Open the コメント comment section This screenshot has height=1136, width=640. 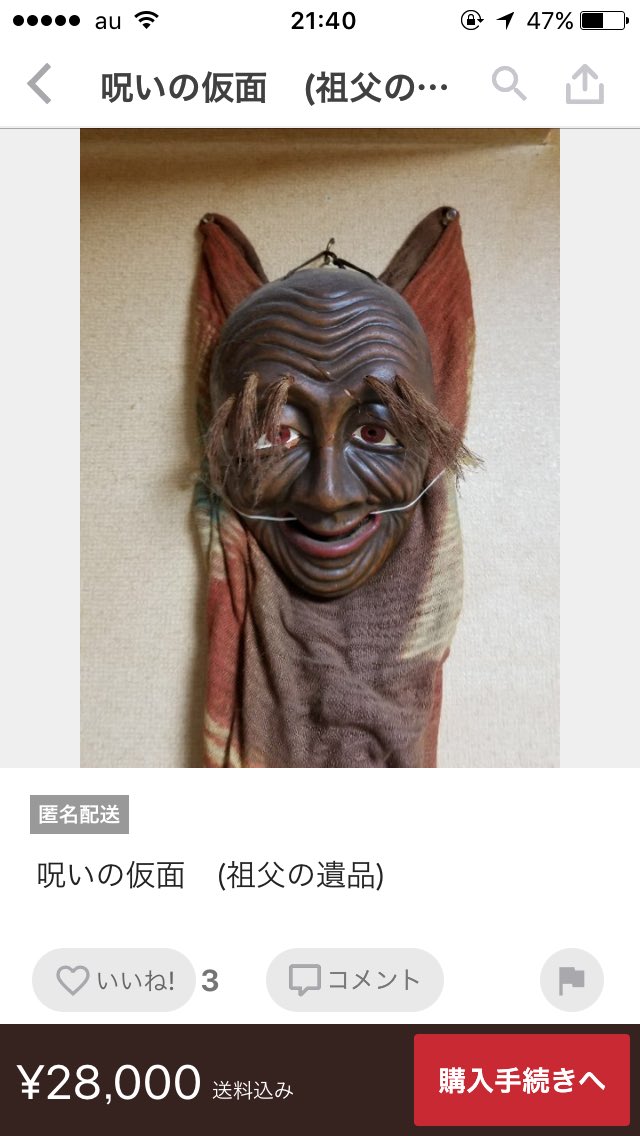click(355, 980)
